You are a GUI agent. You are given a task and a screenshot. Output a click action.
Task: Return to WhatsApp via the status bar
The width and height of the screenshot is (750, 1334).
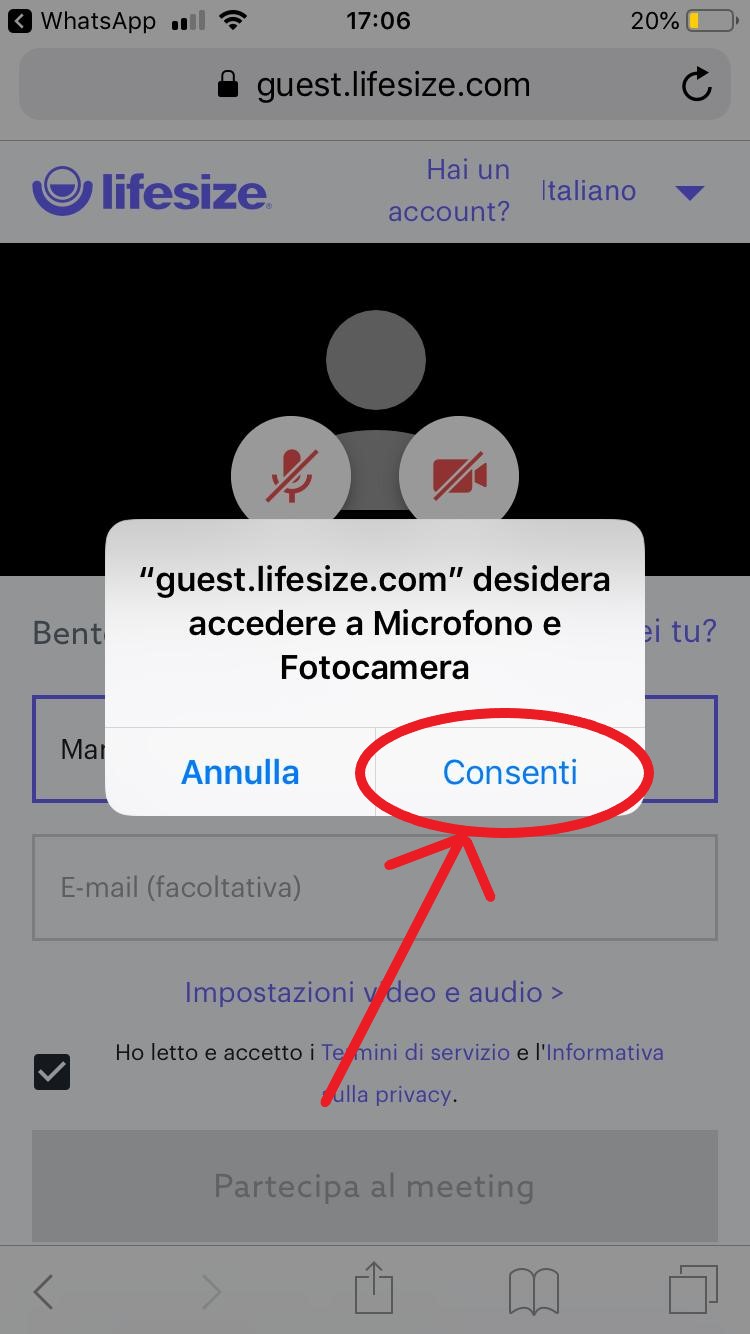[x=83, y=20]
